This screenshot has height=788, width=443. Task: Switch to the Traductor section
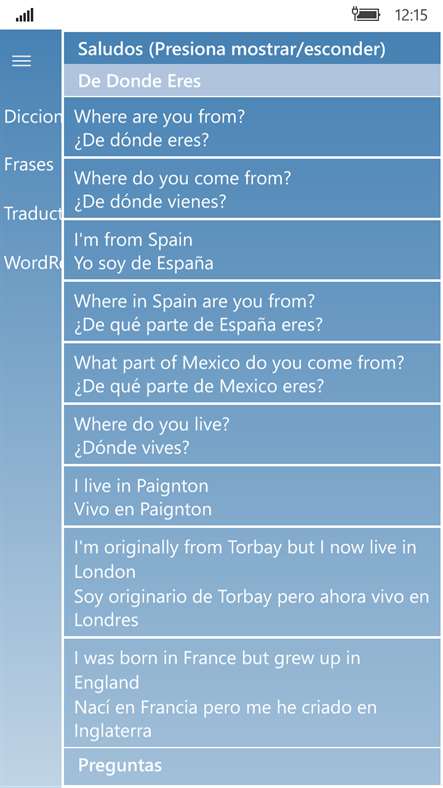[x=32, y=213]
